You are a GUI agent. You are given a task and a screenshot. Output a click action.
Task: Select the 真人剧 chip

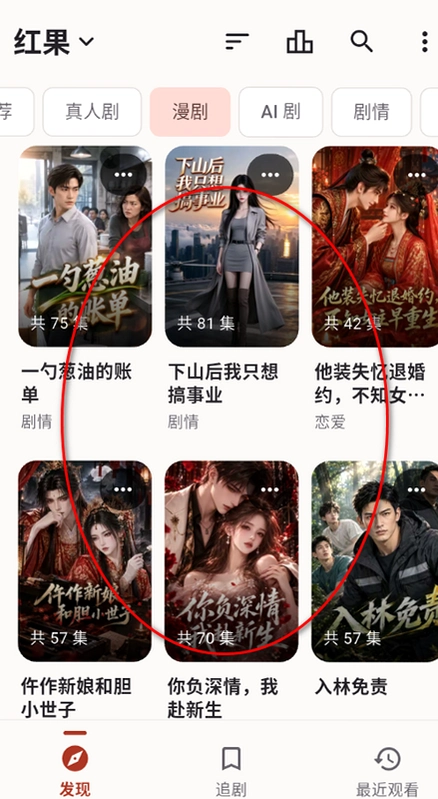coord(92,112)
